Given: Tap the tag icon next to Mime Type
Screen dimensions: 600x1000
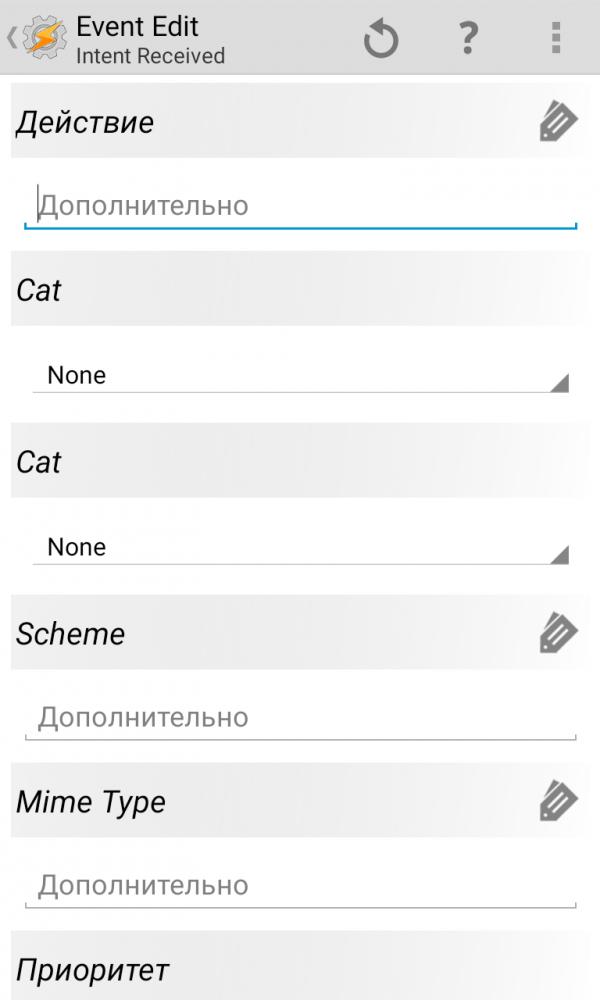Looking at the screenshot, I should pos(558,801).
